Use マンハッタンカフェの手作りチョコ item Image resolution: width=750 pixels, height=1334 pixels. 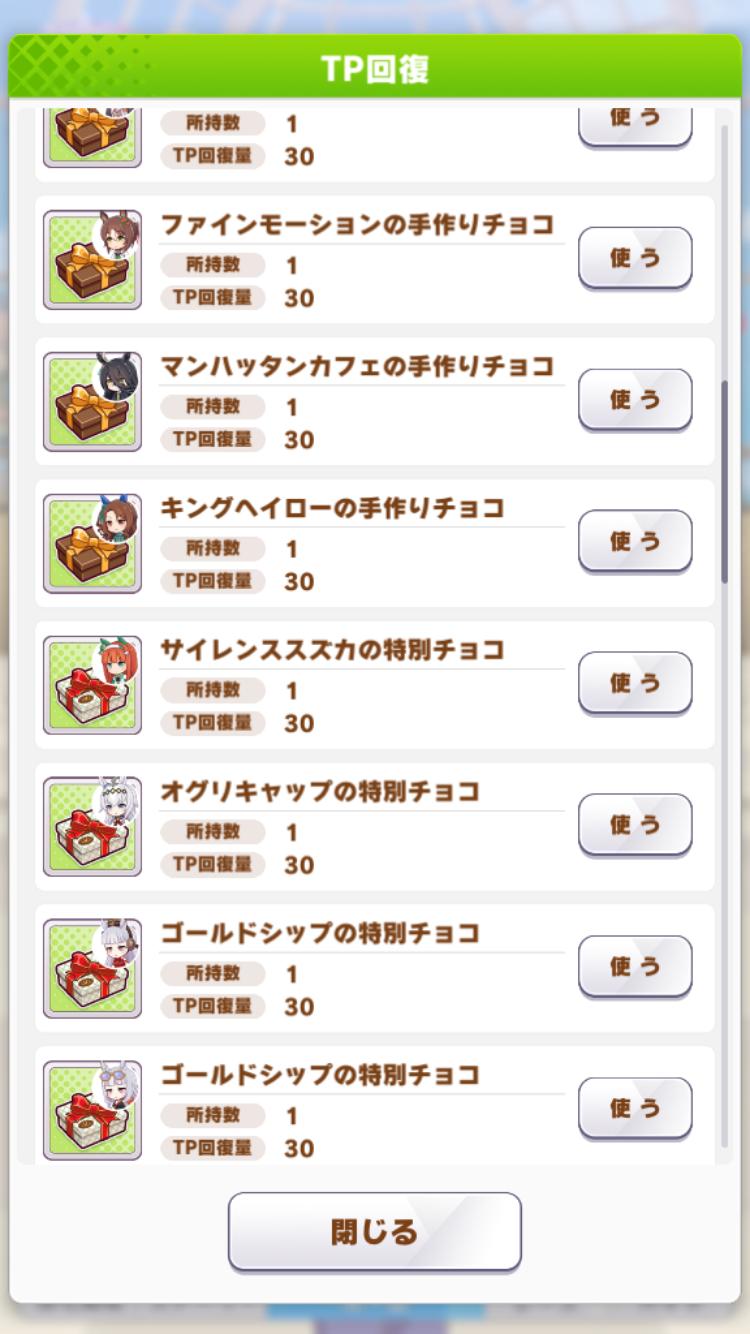click(635, 399)
